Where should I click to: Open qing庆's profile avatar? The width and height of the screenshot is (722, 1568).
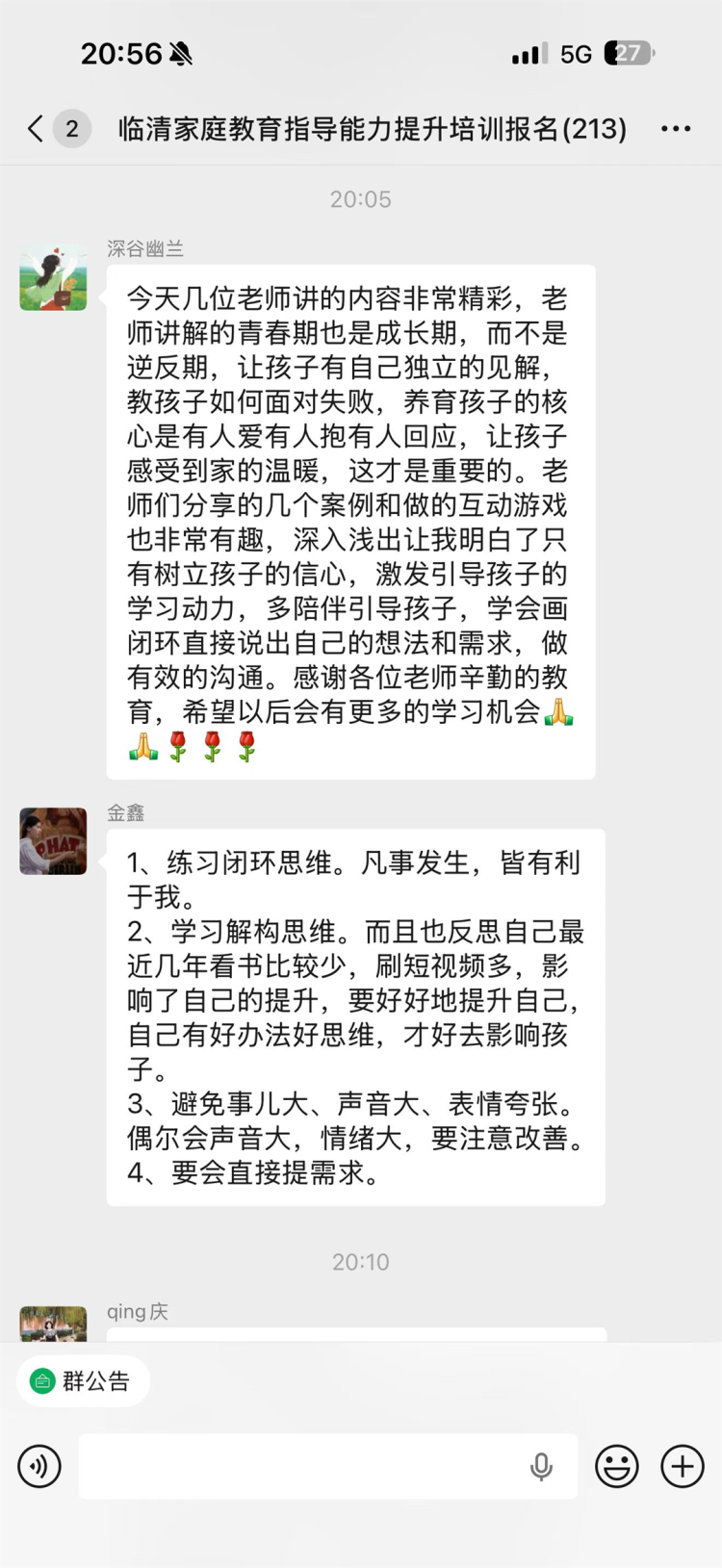(54, 1324)
